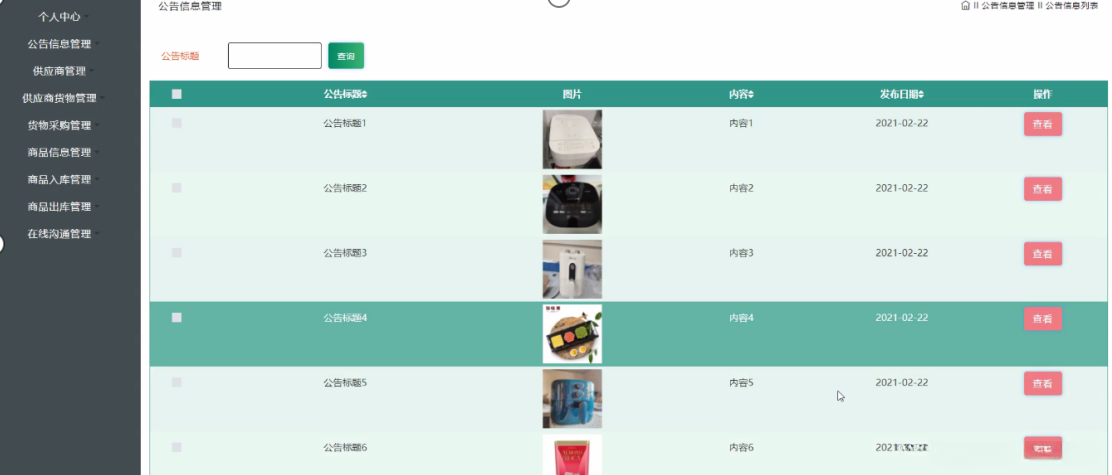This screenshot has height=475, width=1112.
Task: Toggle the select-all checkbox in table header
Action: click(177, 94)
